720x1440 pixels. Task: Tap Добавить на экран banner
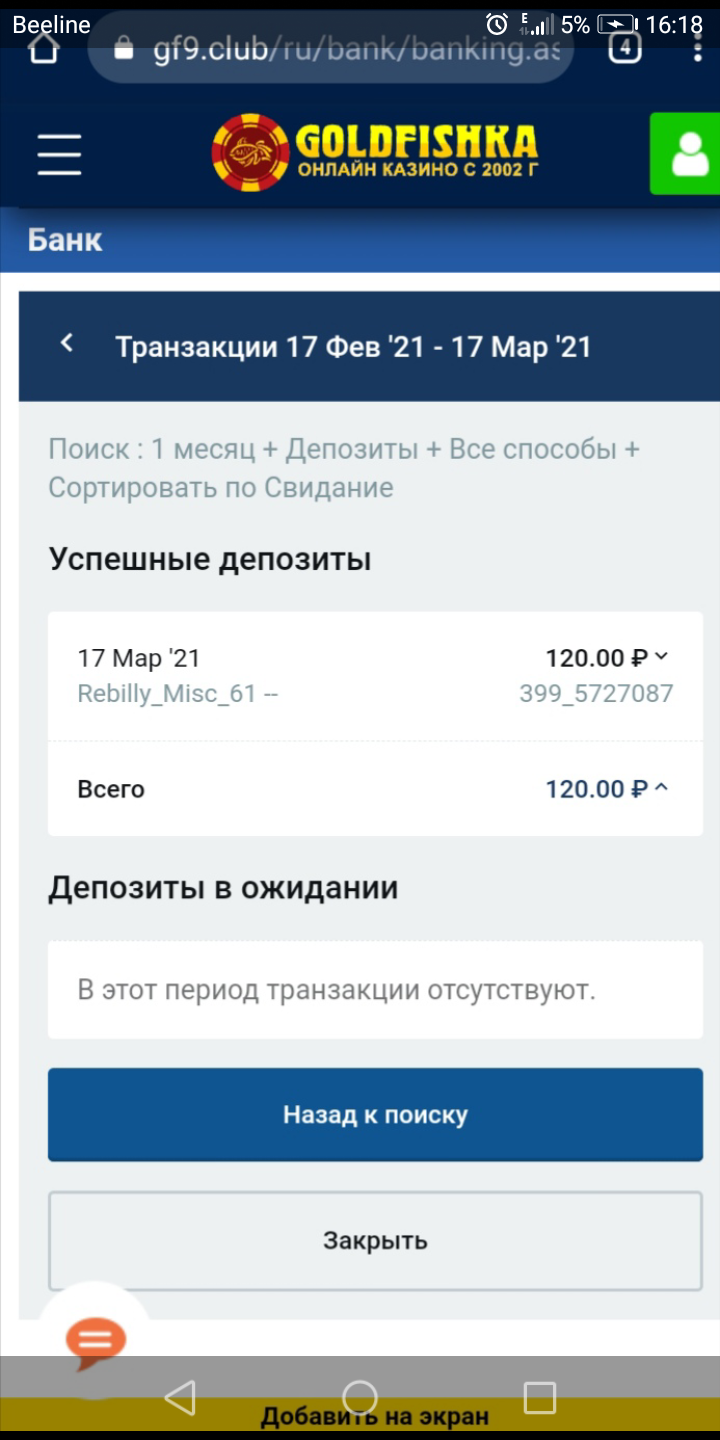click(x=375, y=1417)
